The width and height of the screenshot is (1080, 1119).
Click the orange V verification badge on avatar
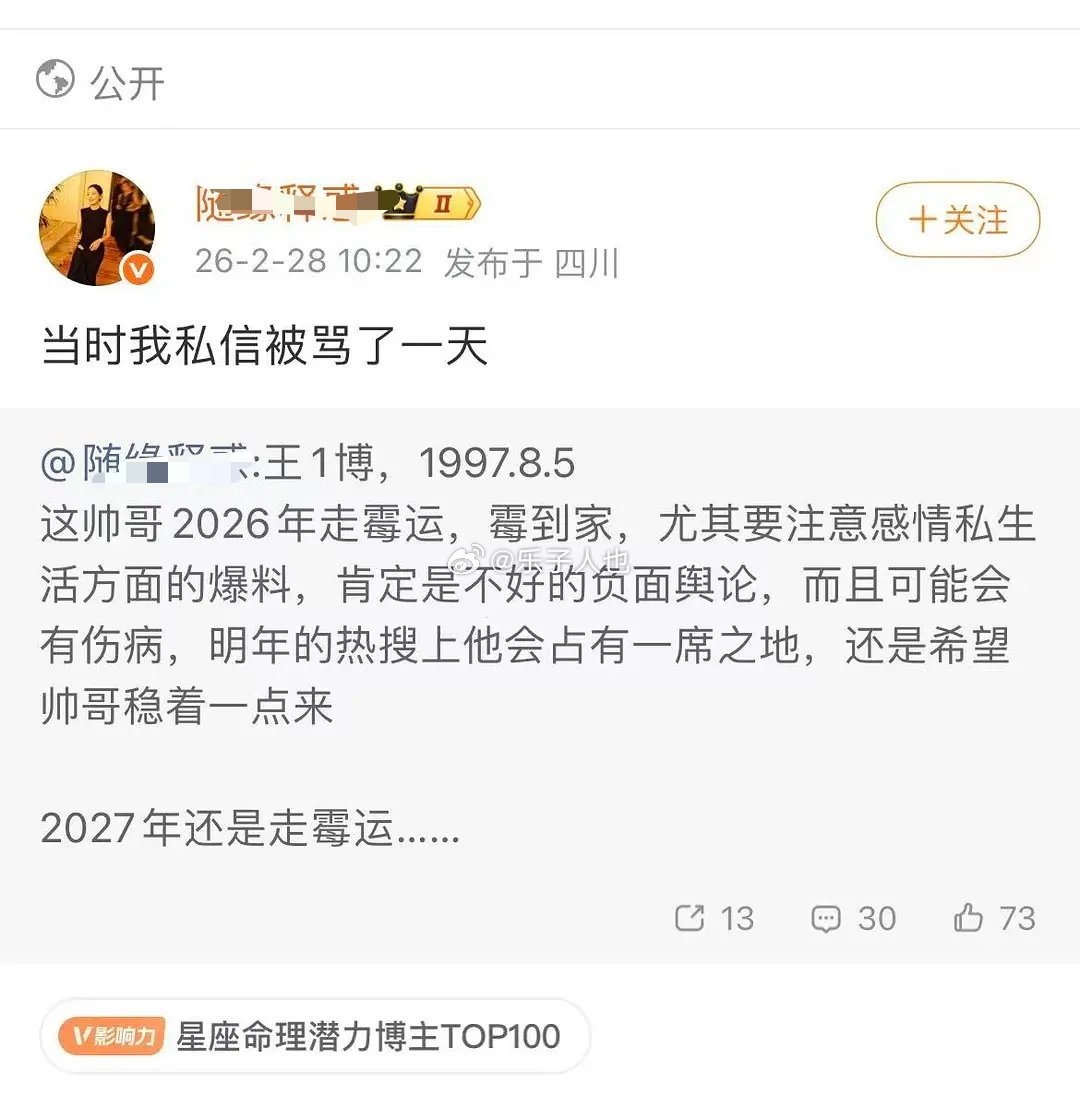tap(137, 268)
